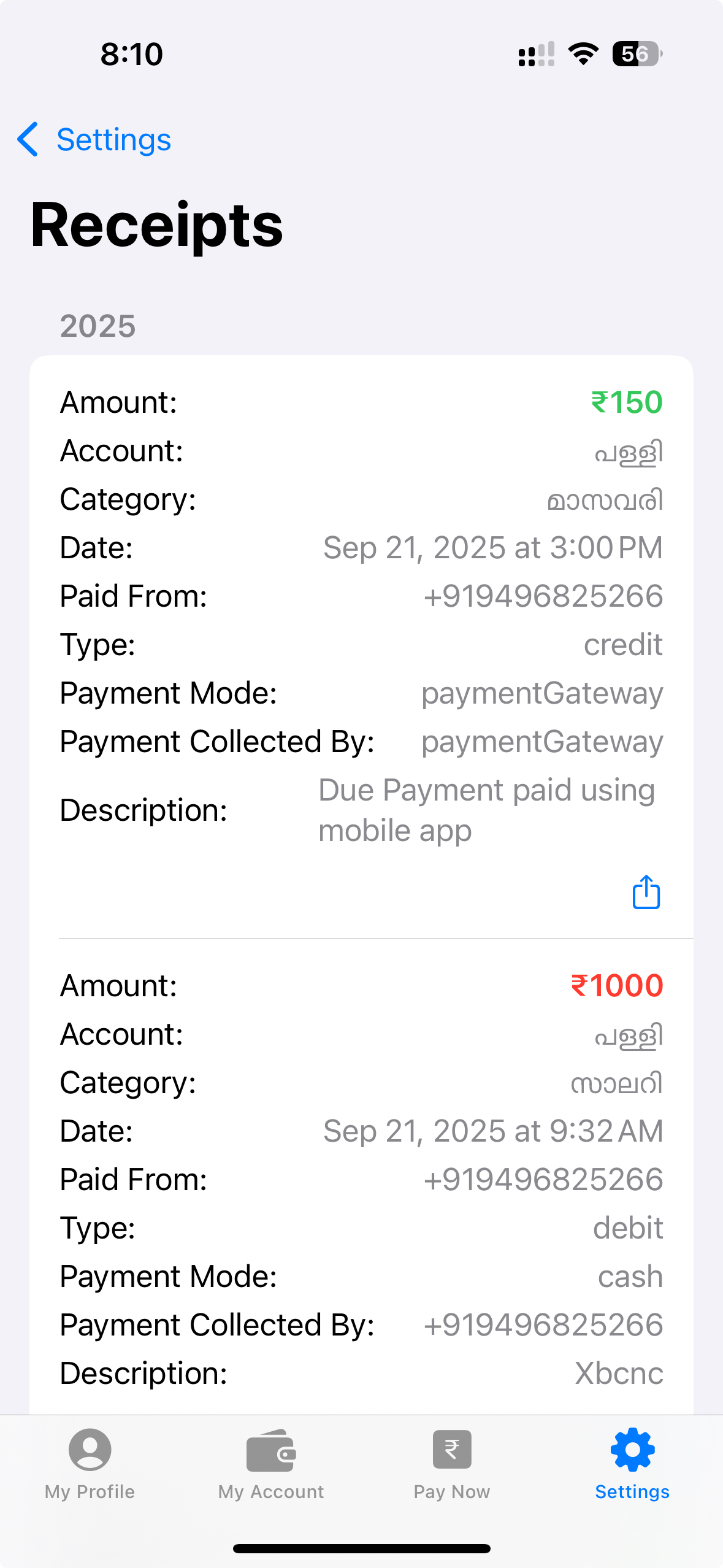Switch to the Pay Now tab

click(452, 1464)
